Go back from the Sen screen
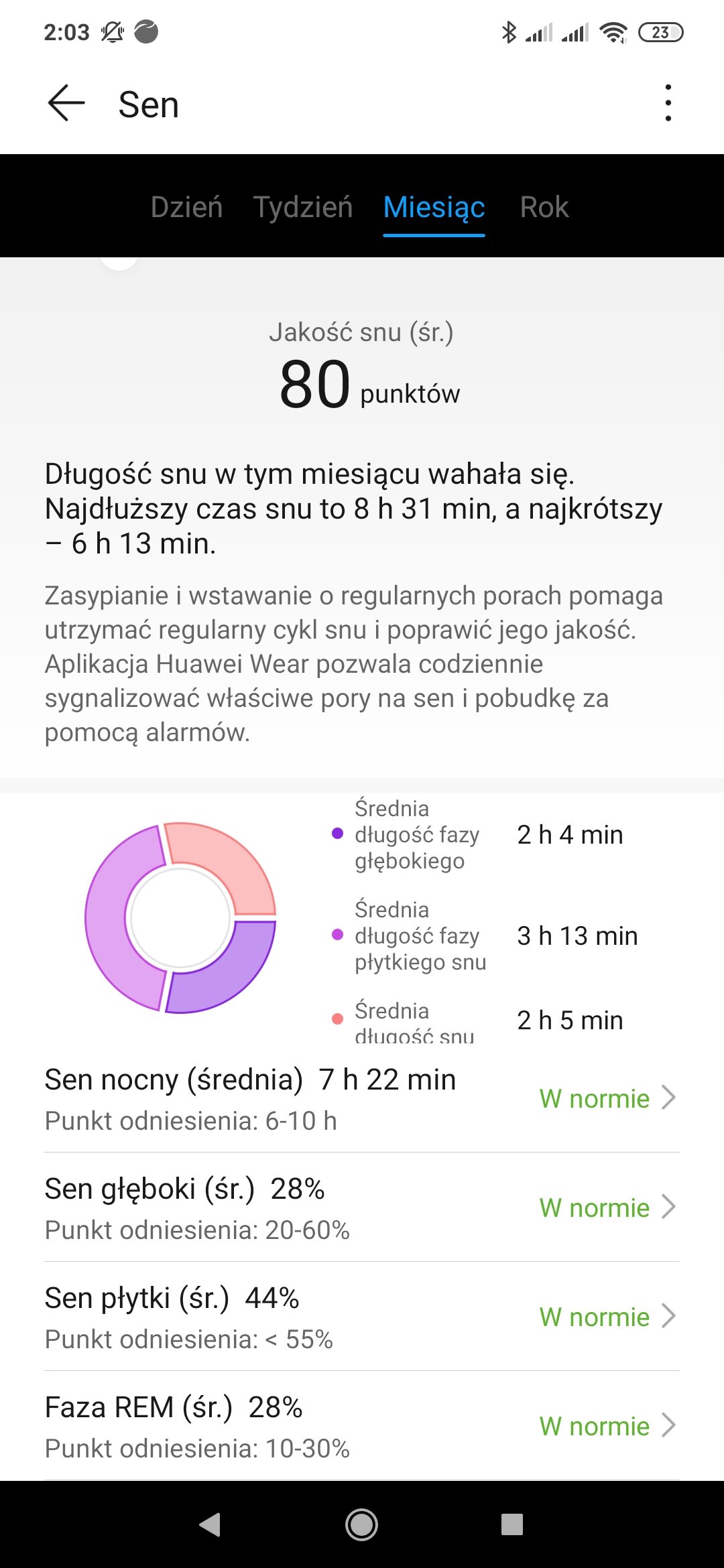 [x=66, y=103]
